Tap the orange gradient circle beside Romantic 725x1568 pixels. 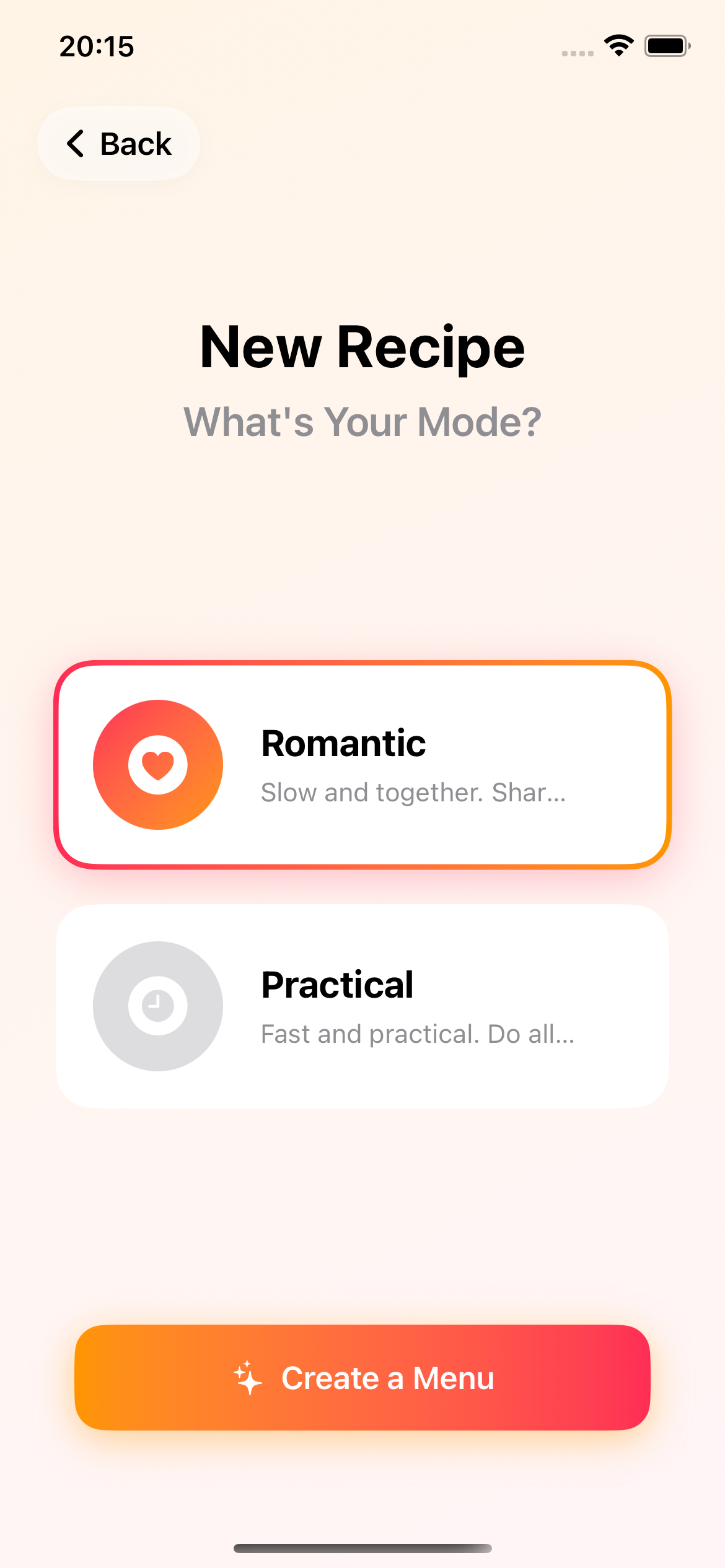[157, 765]
